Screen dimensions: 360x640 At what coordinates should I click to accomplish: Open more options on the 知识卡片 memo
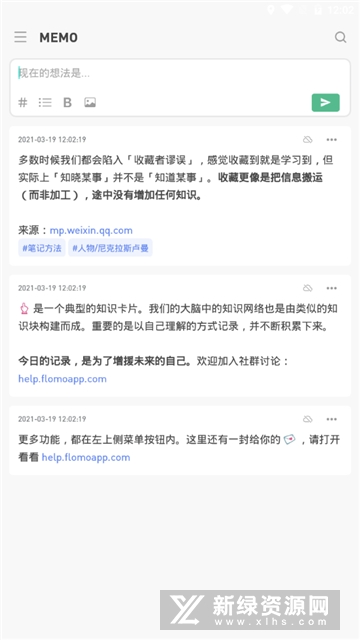pyautogui.click(x=331, y=288)
